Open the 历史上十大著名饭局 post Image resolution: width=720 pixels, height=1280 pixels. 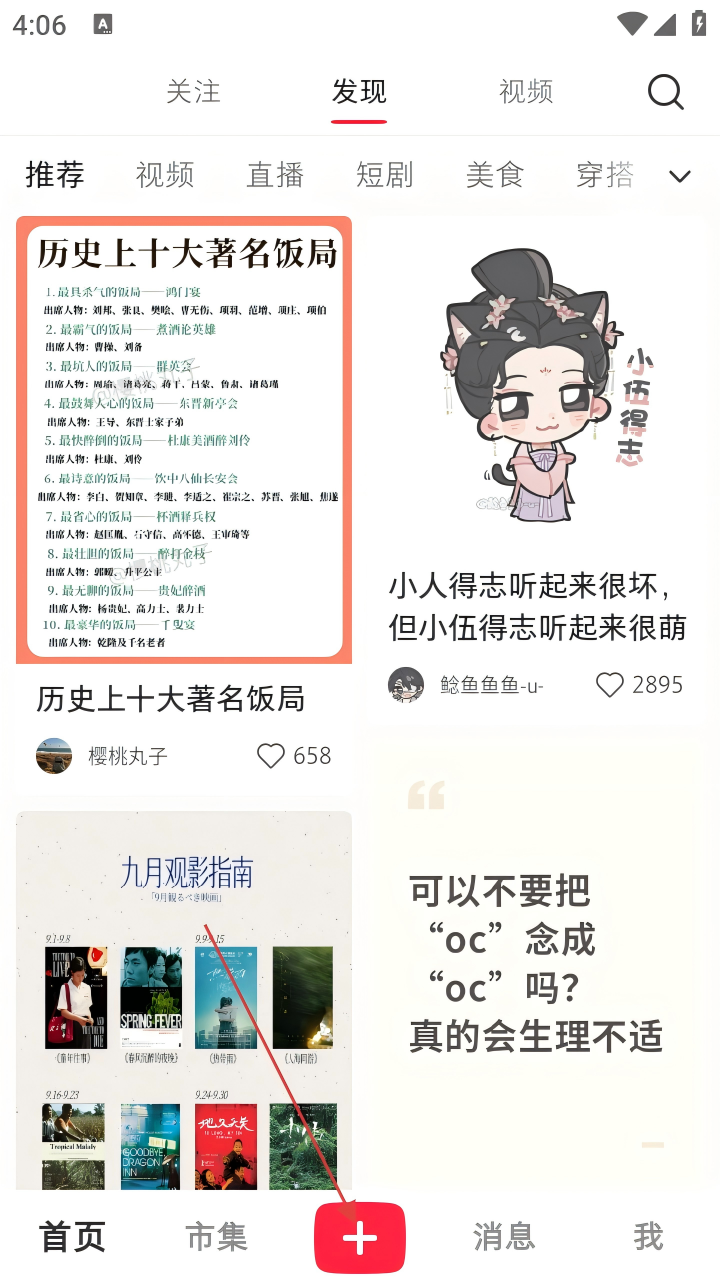184,440
